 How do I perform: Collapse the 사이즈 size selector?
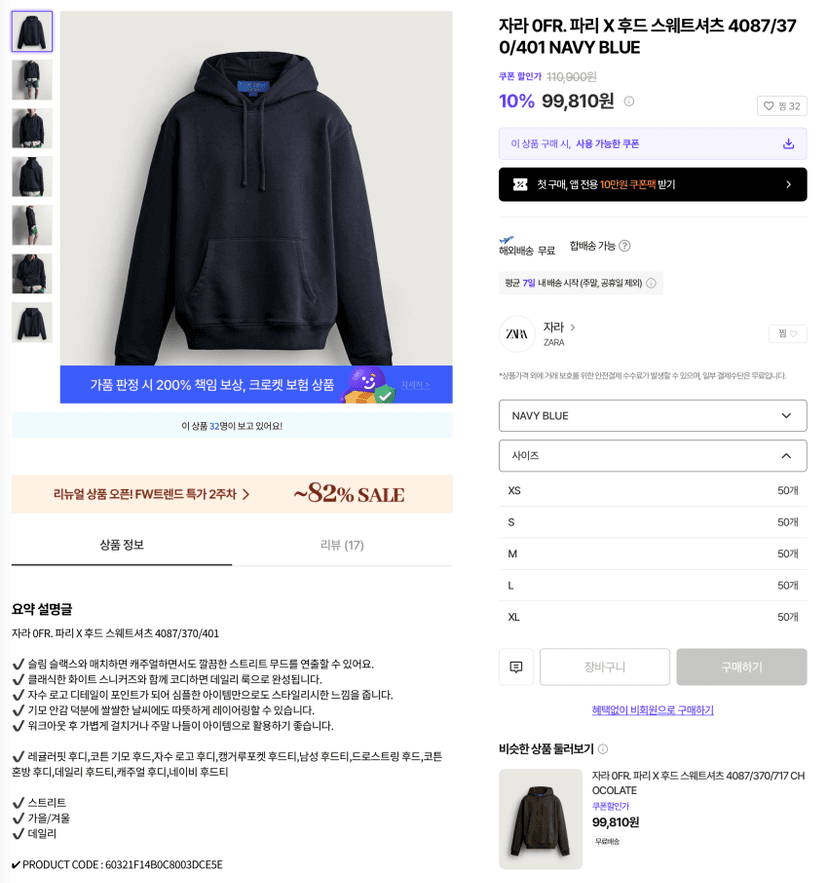(652, 456)
